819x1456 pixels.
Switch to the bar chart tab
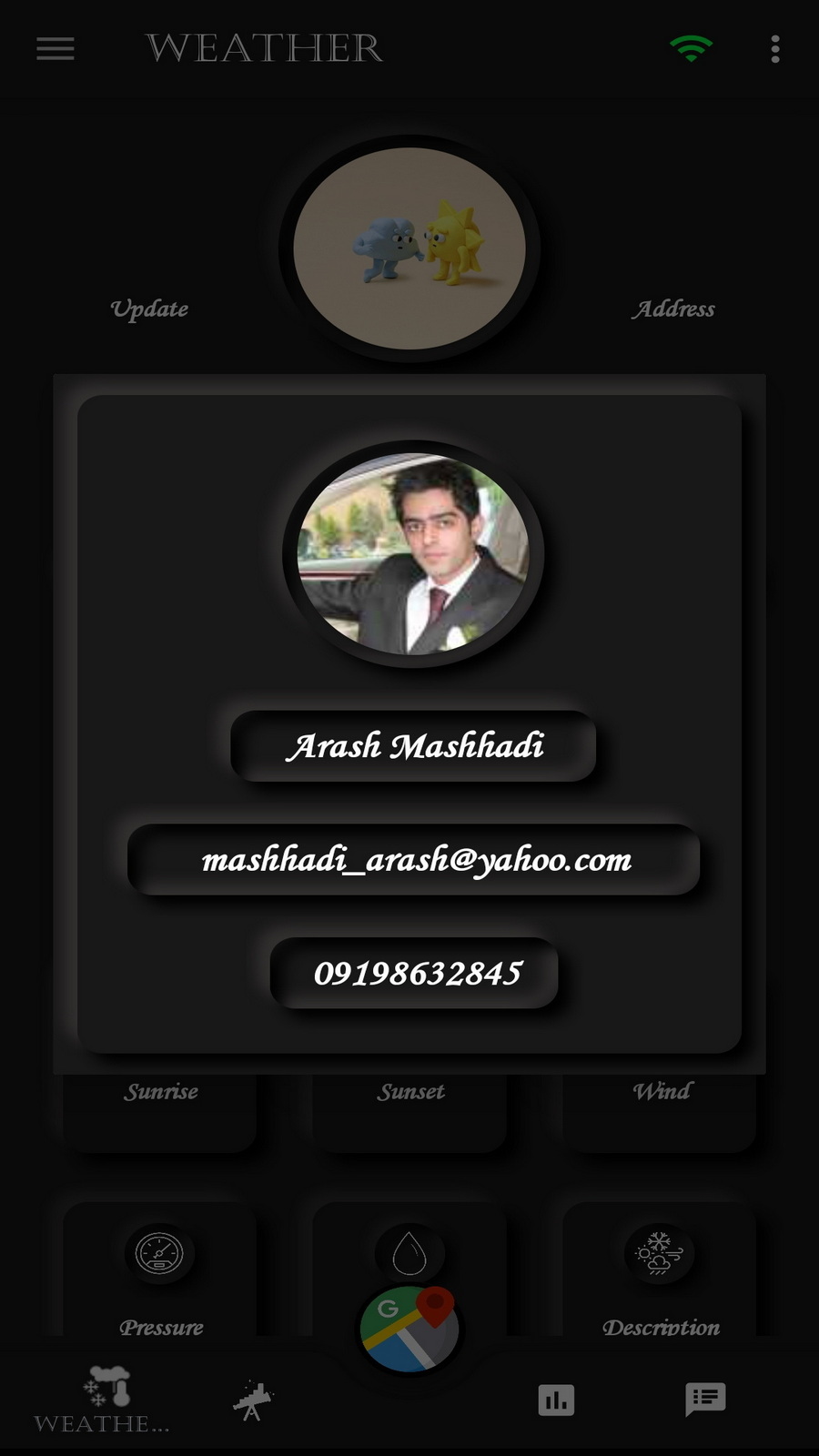pos(556,1400)
